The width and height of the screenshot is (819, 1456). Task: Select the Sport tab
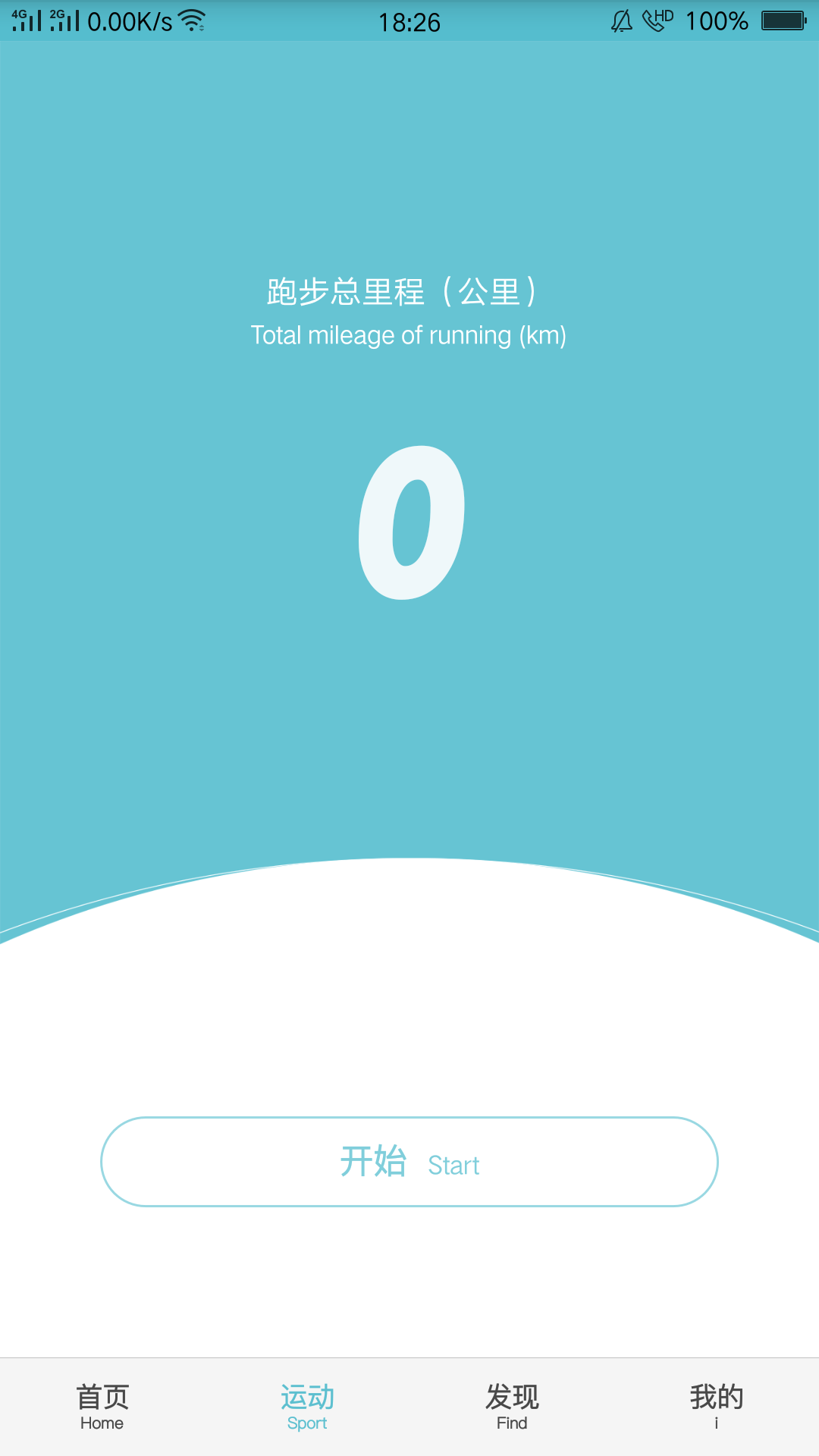307,1407
